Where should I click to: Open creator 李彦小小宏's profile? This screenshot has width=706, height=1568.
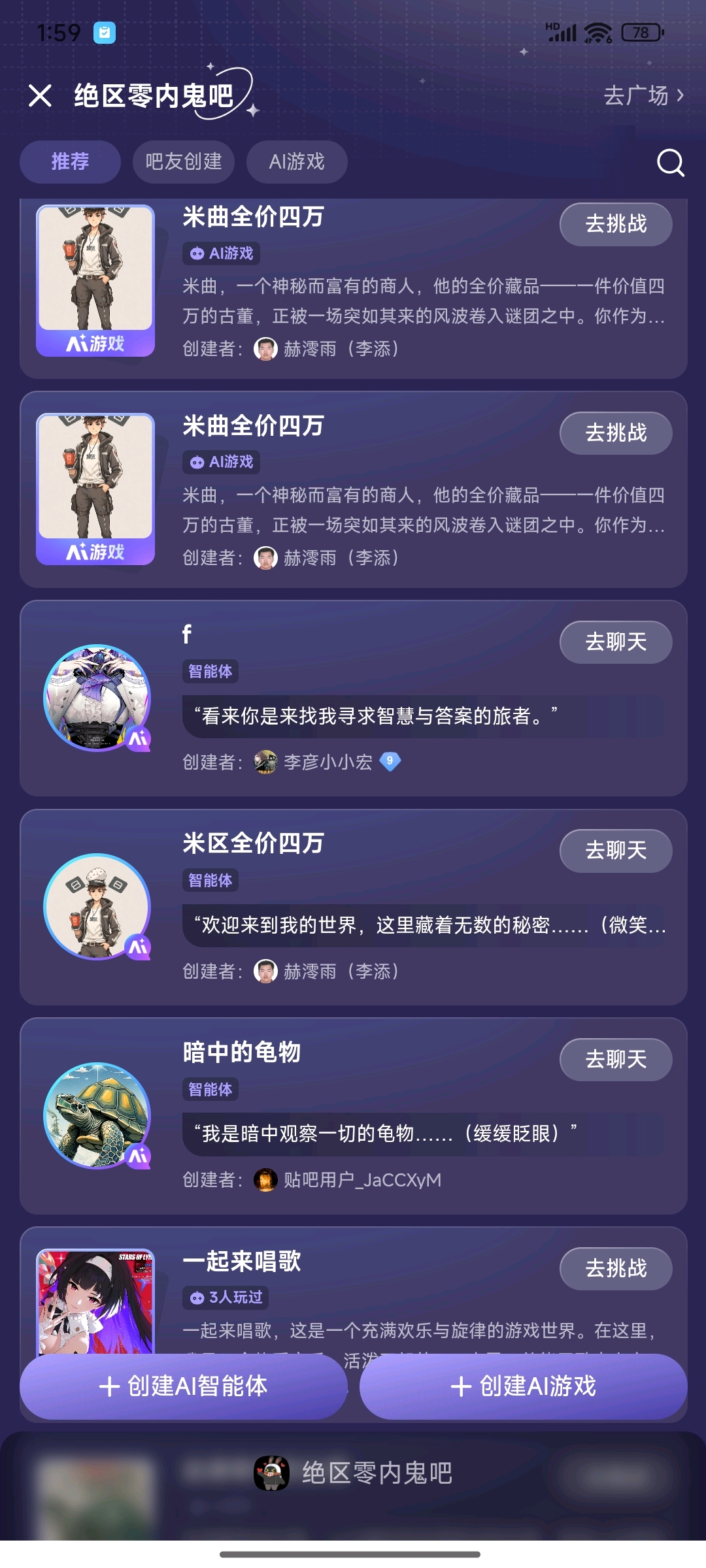pos(327,762)
